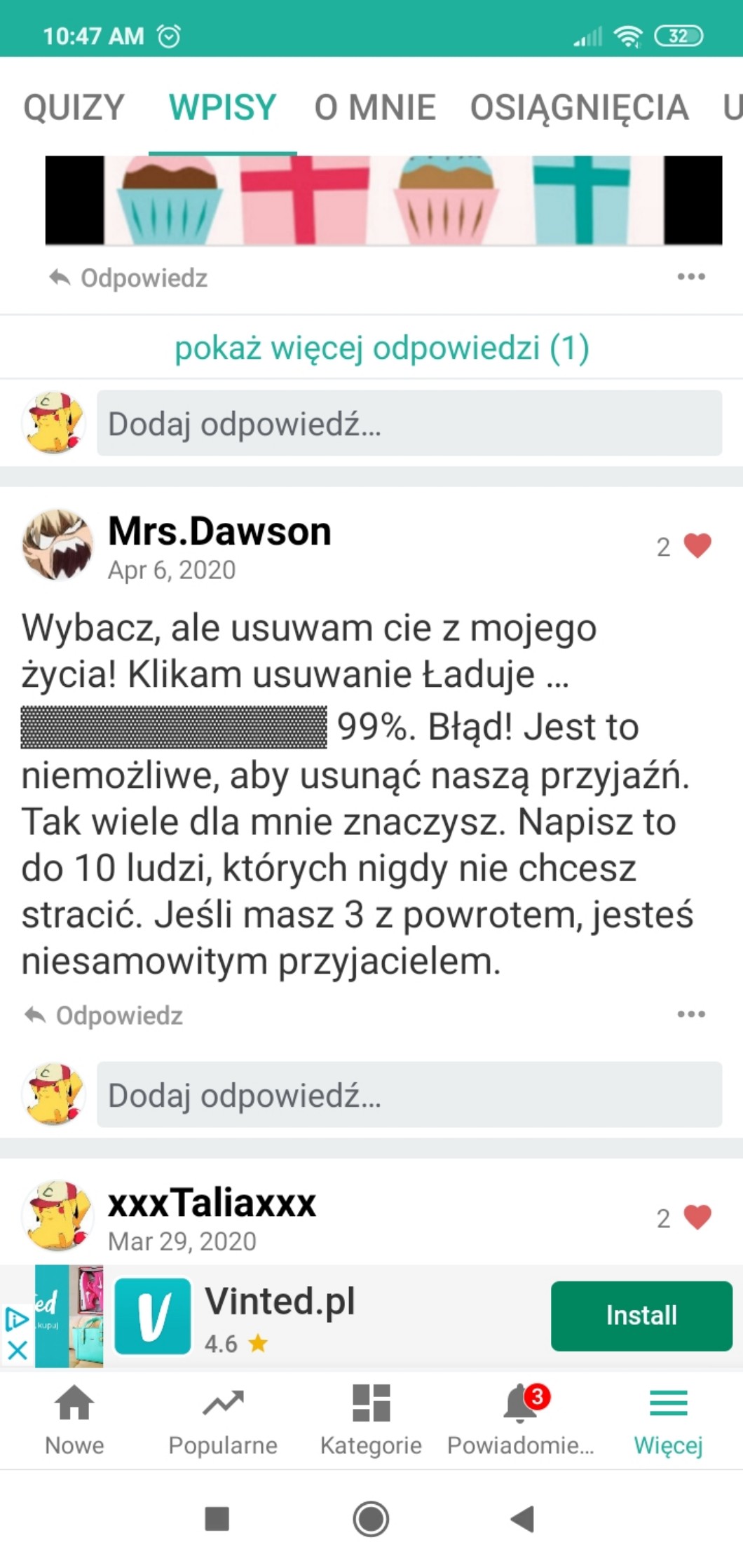
Task: Tap the reply field above Mrs.Dawson's post
Action: tap(409, 424)
